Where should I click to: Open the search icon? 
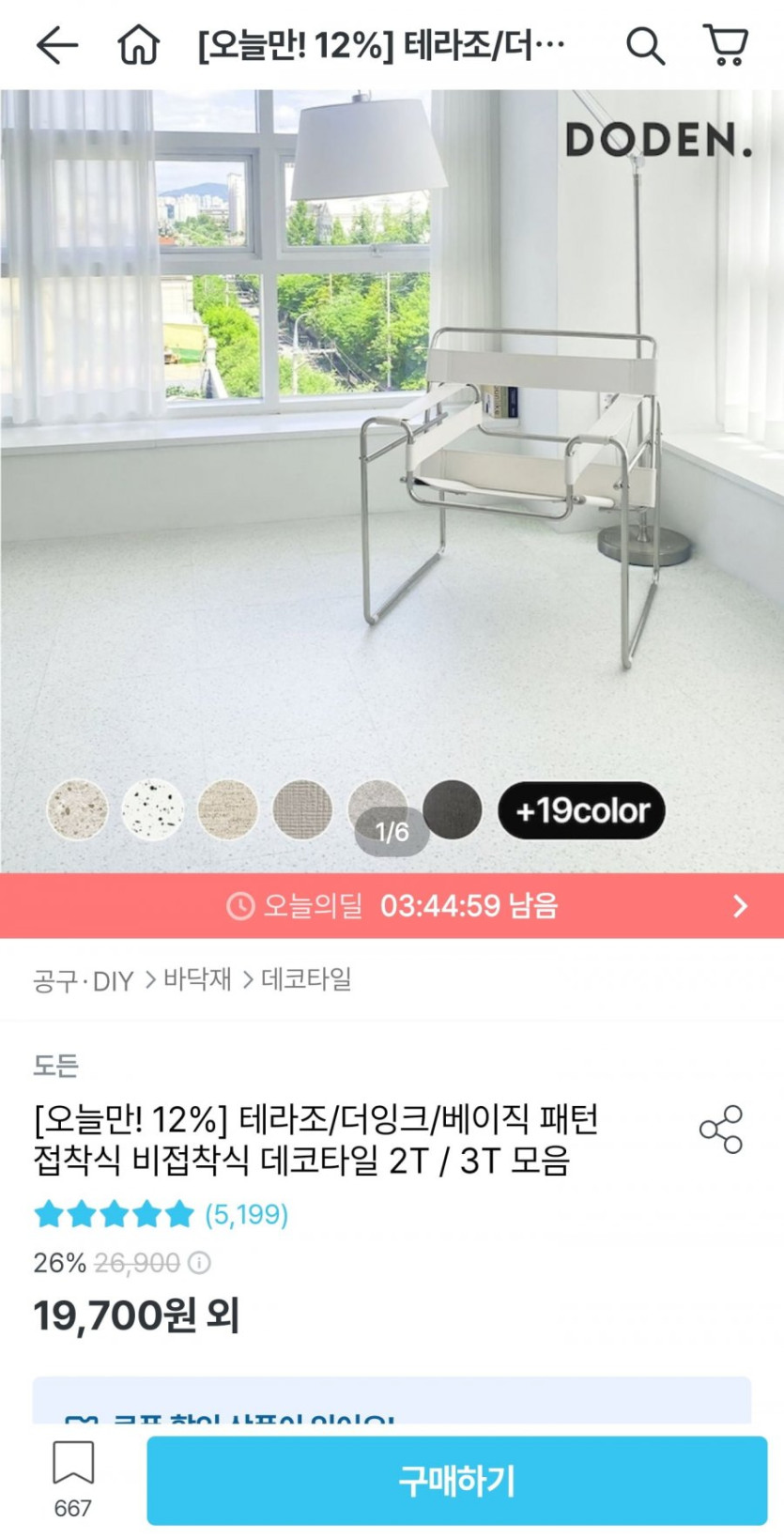pos(645,45)
